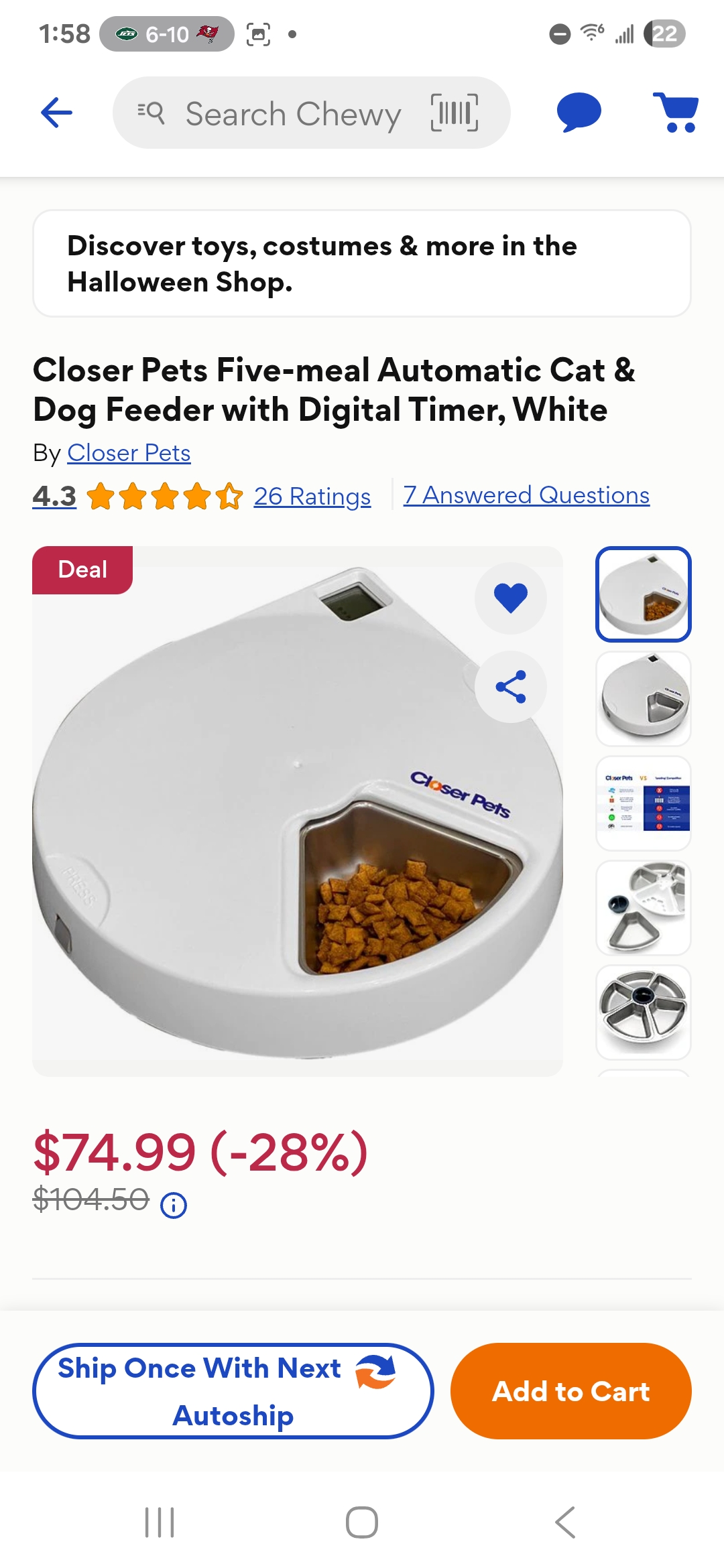Viewport: 724px width, 1568px height.
Task: Tap Add to Cart
Action: [570, 1391]
